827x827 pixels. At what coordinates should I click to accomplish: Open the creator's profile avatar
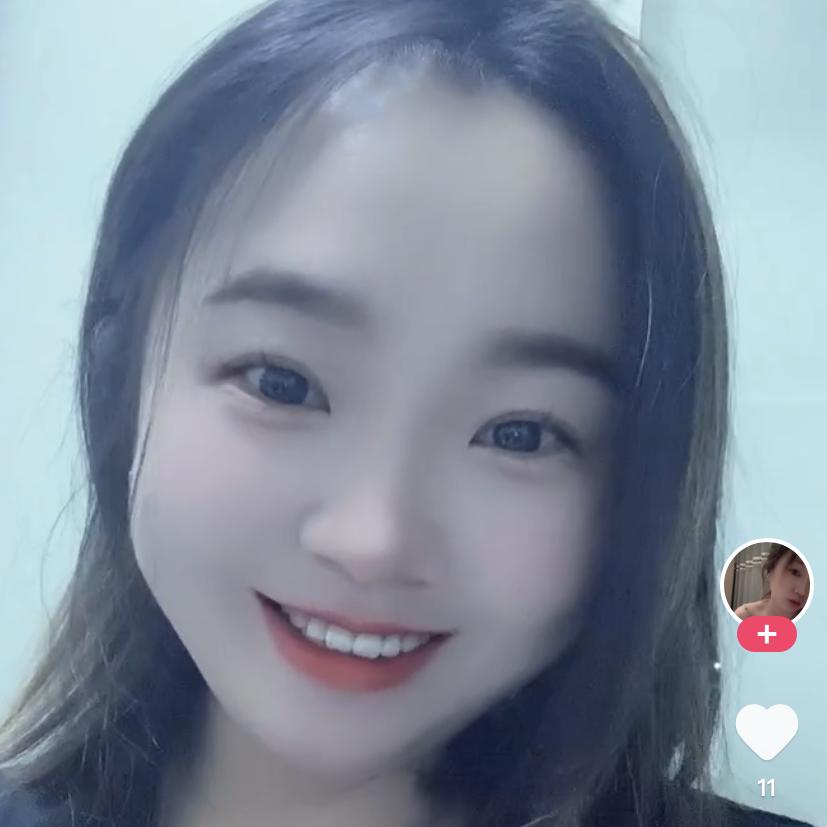(767, 583)
